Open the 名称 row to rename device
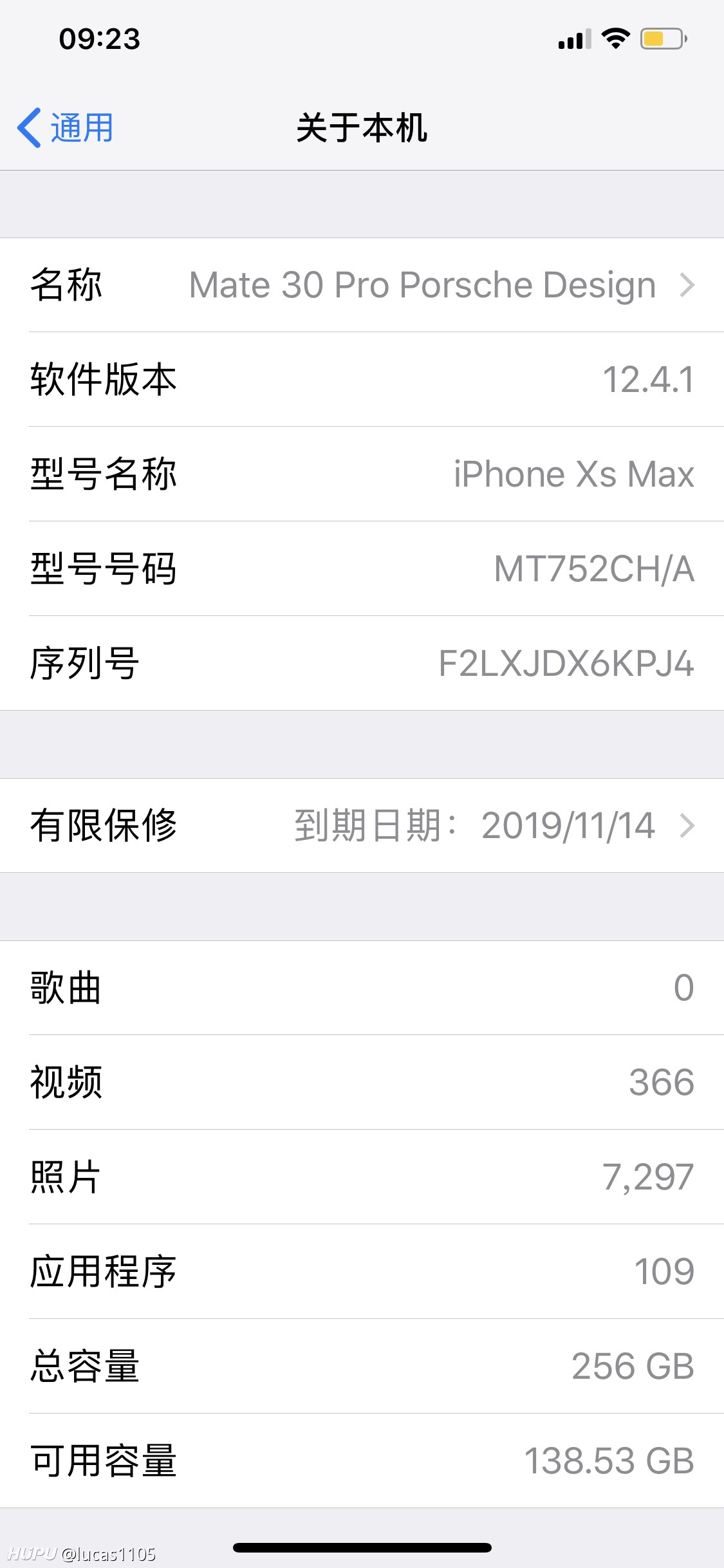Screen dimensions: 724x1568 (362, 285)
